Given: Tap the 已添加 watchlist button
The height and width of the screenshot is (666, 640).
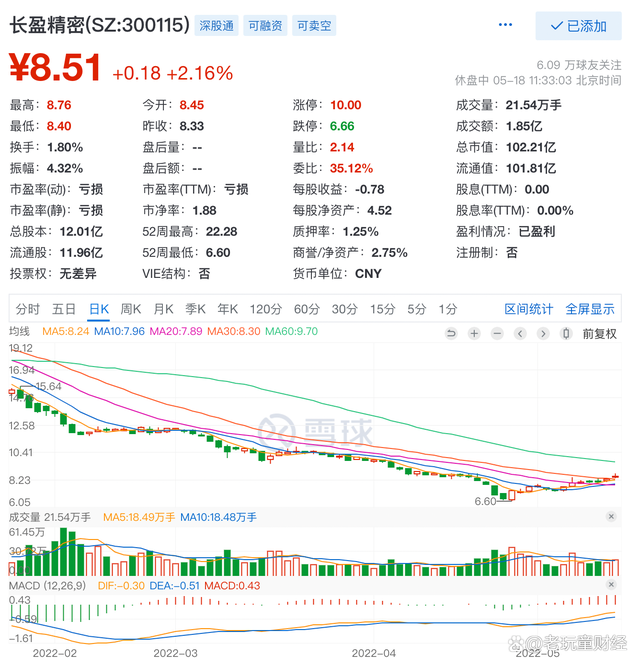Looking at the screenshot, I should pyautogui.click(x=578, y=26).
